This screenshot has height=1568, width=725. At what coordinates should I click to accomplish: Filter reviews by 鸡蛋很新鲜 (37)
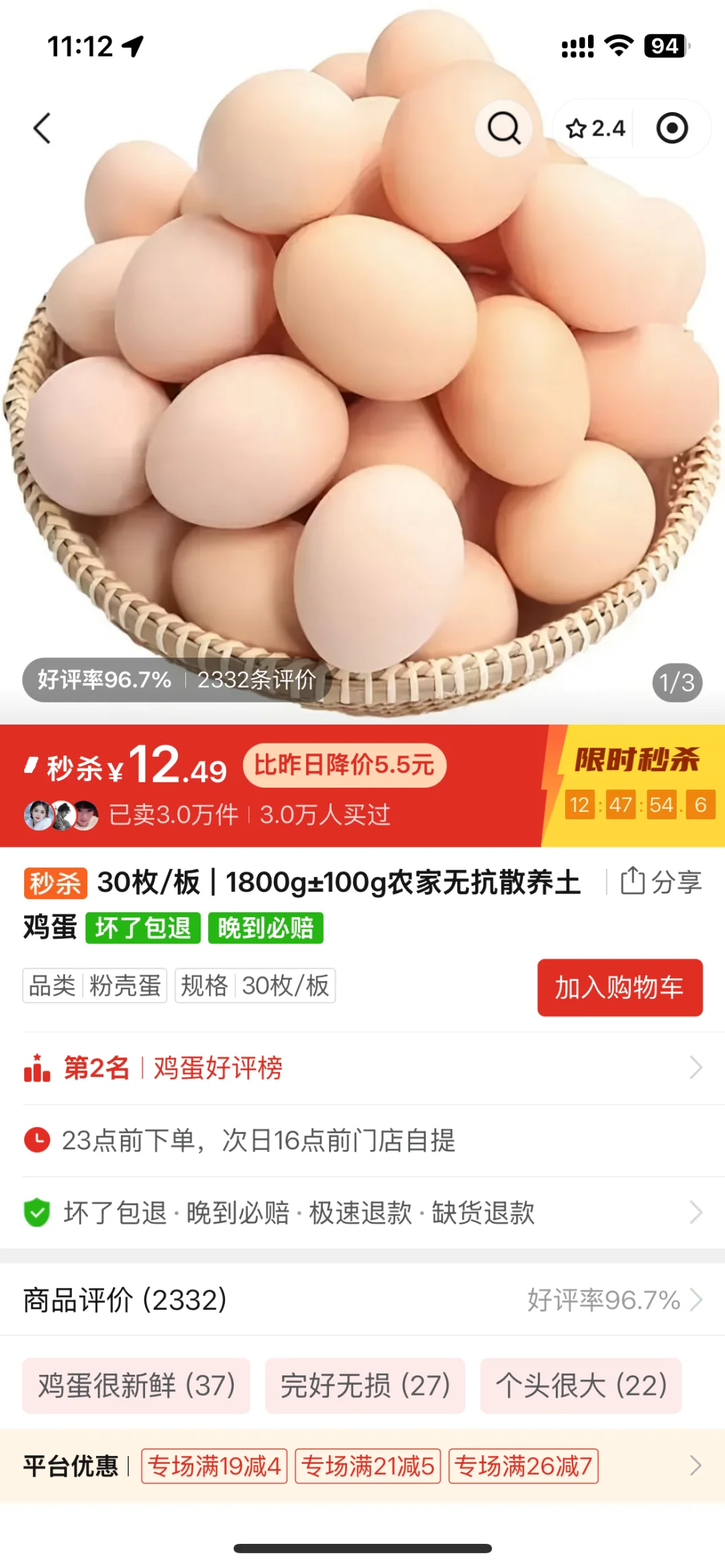point(136,1386)
